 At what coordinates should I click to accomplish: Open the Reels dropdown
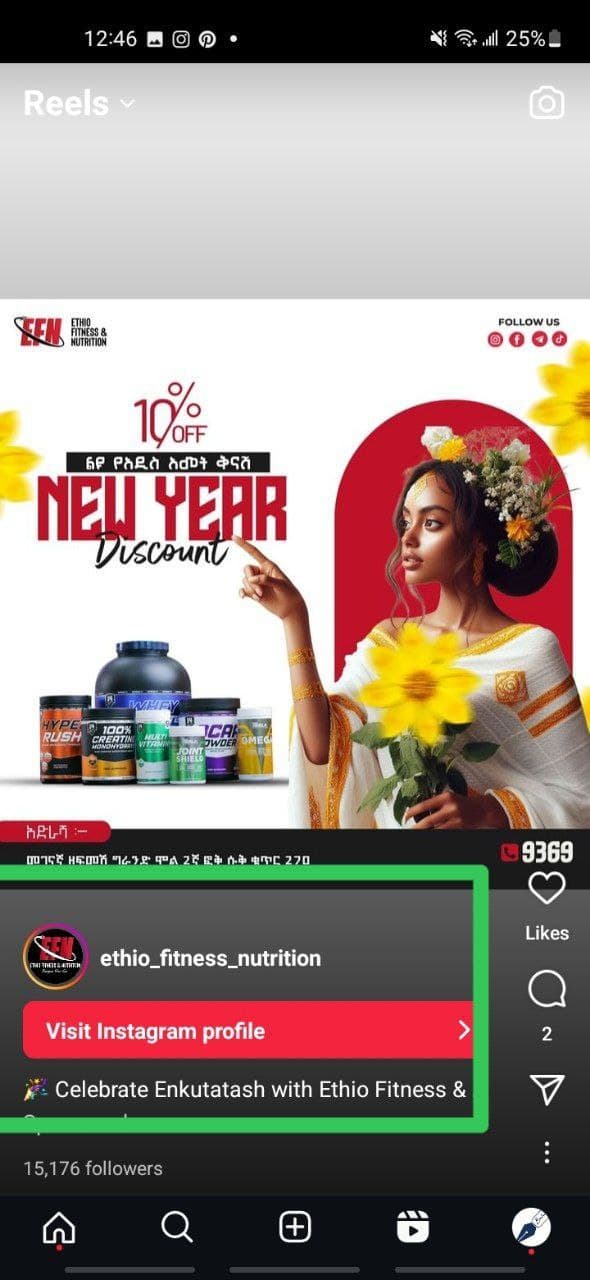coord(79,103)
